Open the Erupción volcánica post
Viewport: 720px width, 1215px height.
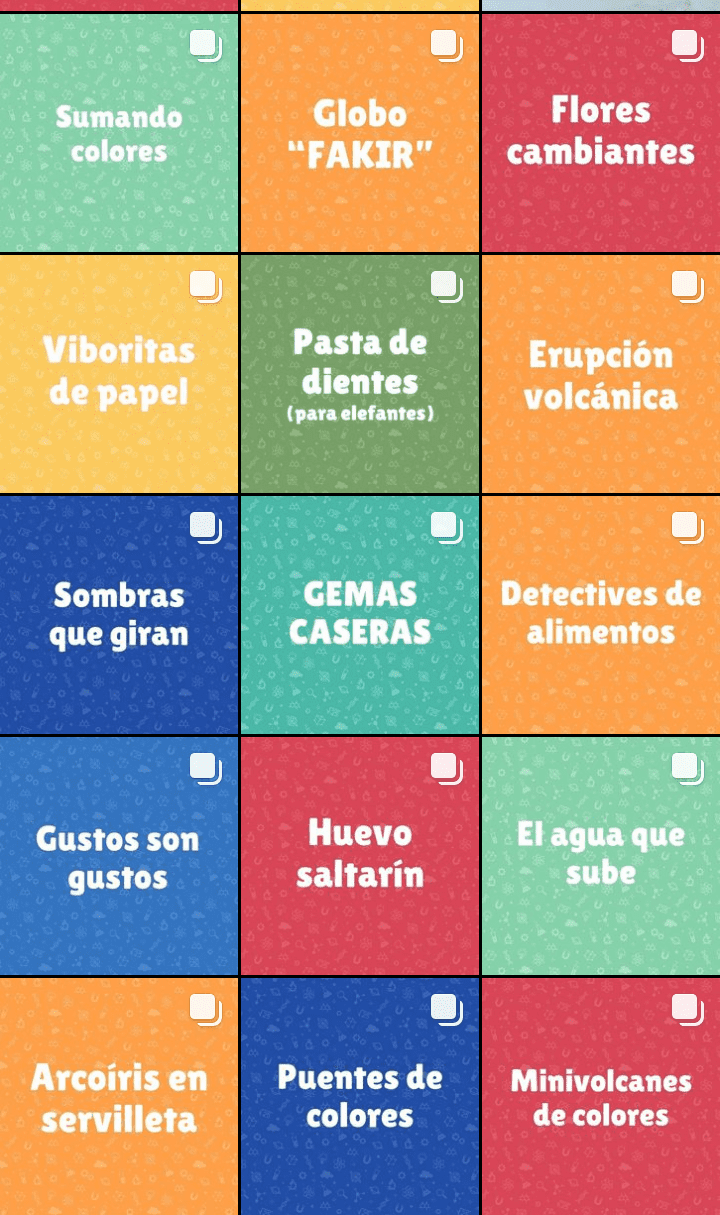point(601,374)
